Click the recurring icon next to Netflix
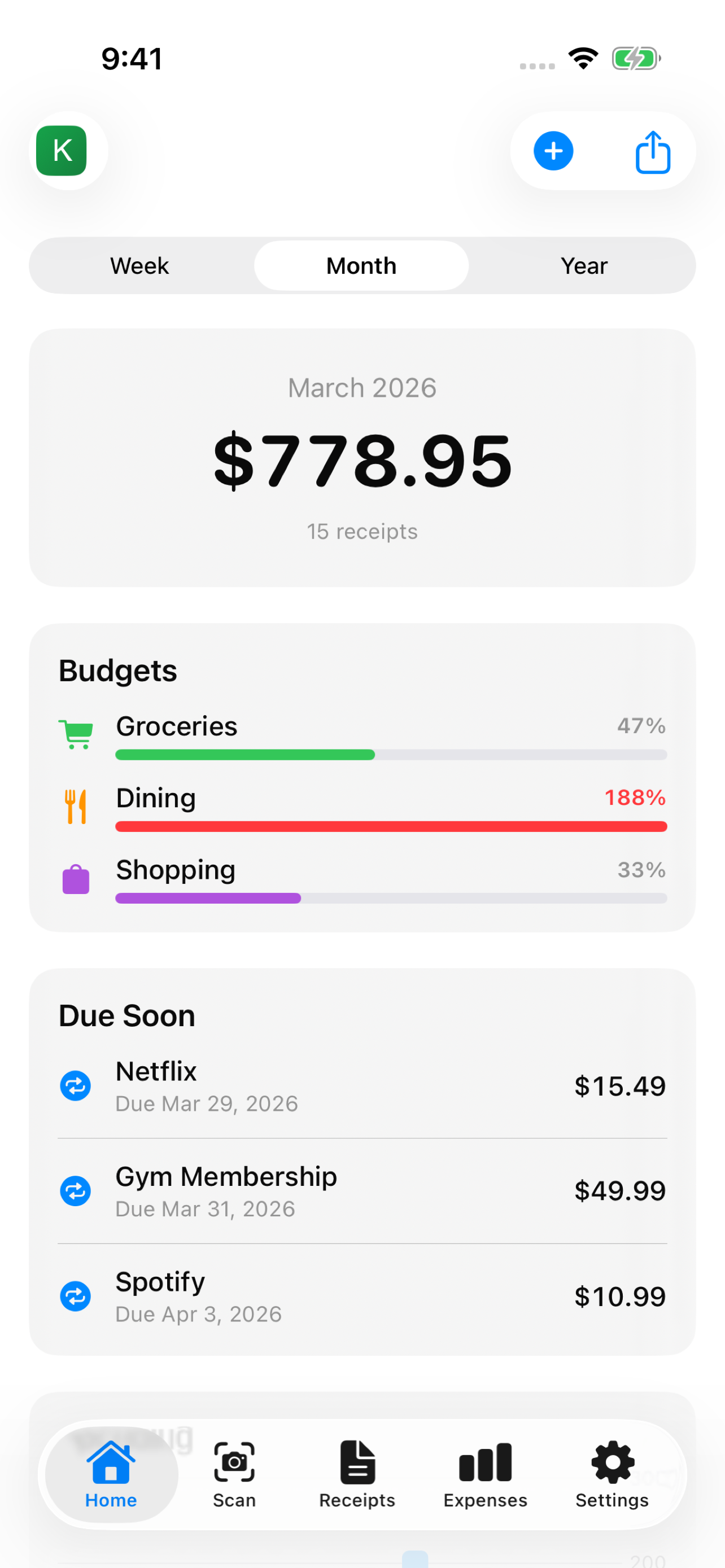Image resolution: width=725 pixels, height=1568 pixels. point(75,1085)
